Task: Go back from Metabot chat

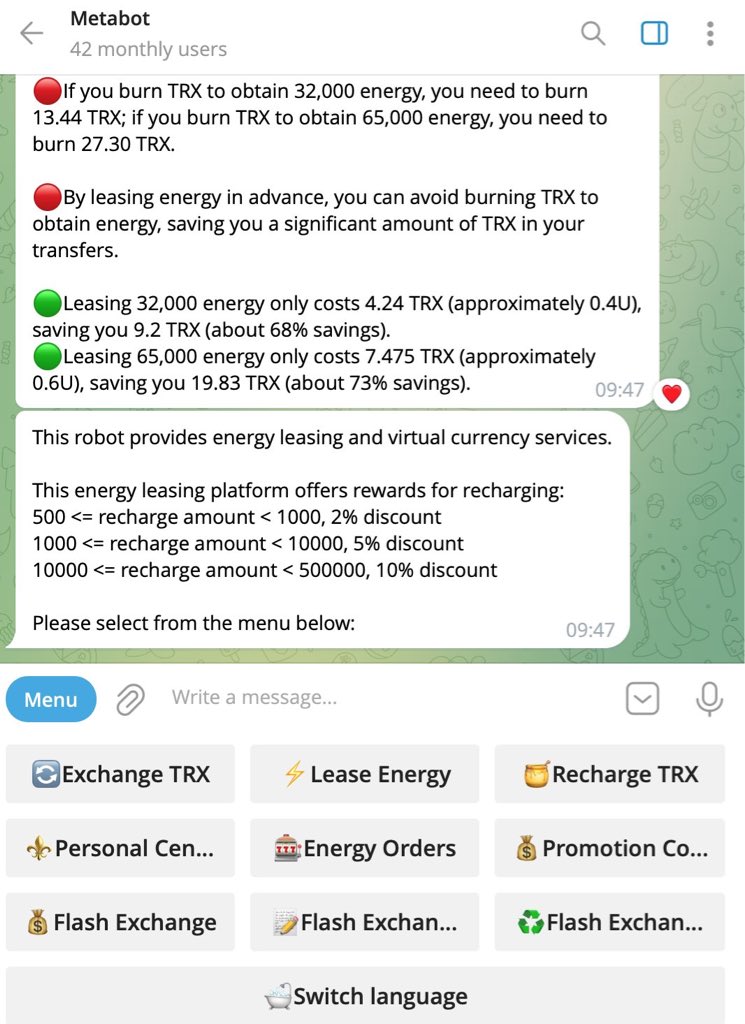Action: coord(32,34)
